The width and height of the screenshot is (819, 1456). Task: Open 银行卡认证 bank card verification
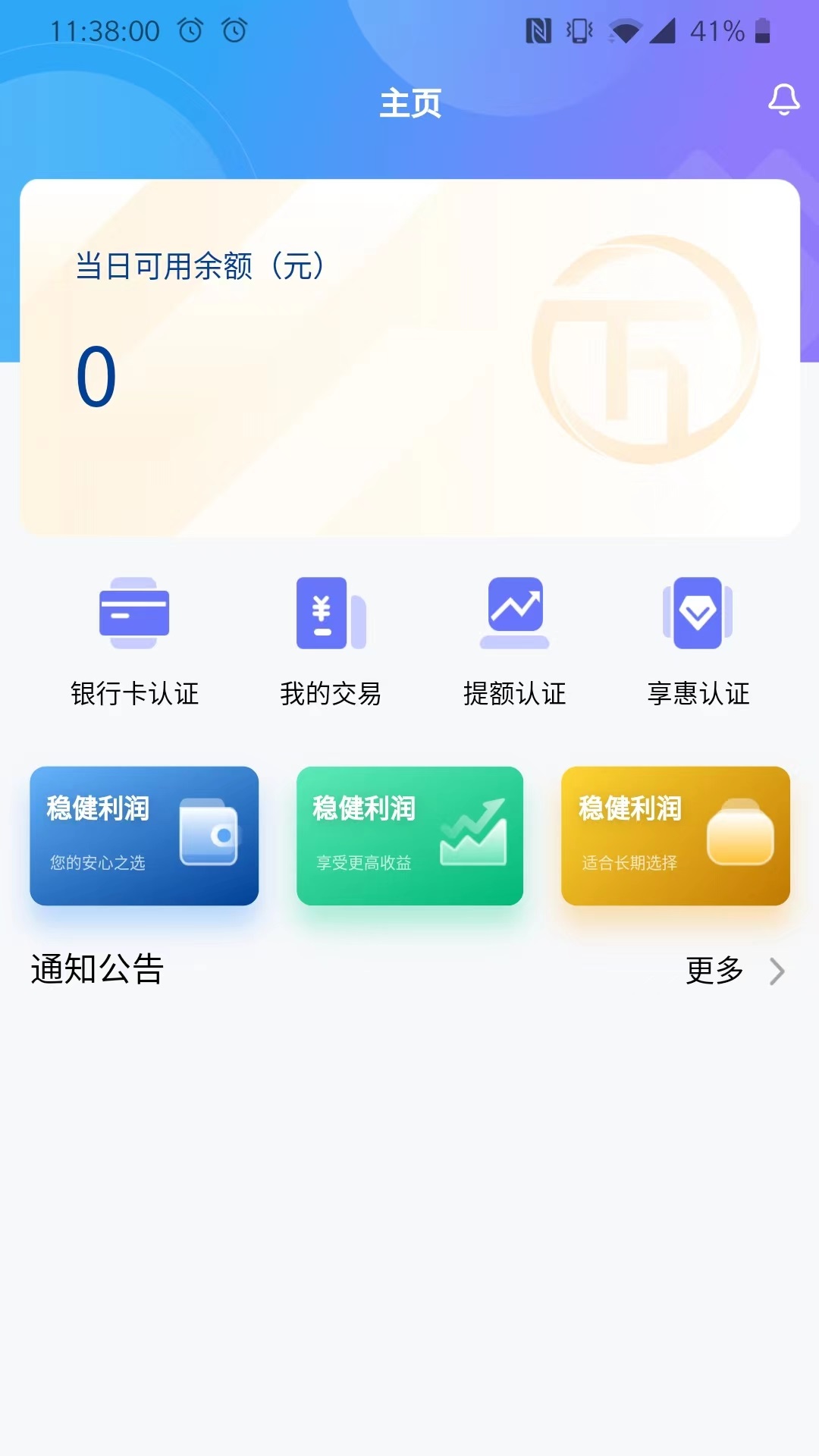(x=134, y=642)
